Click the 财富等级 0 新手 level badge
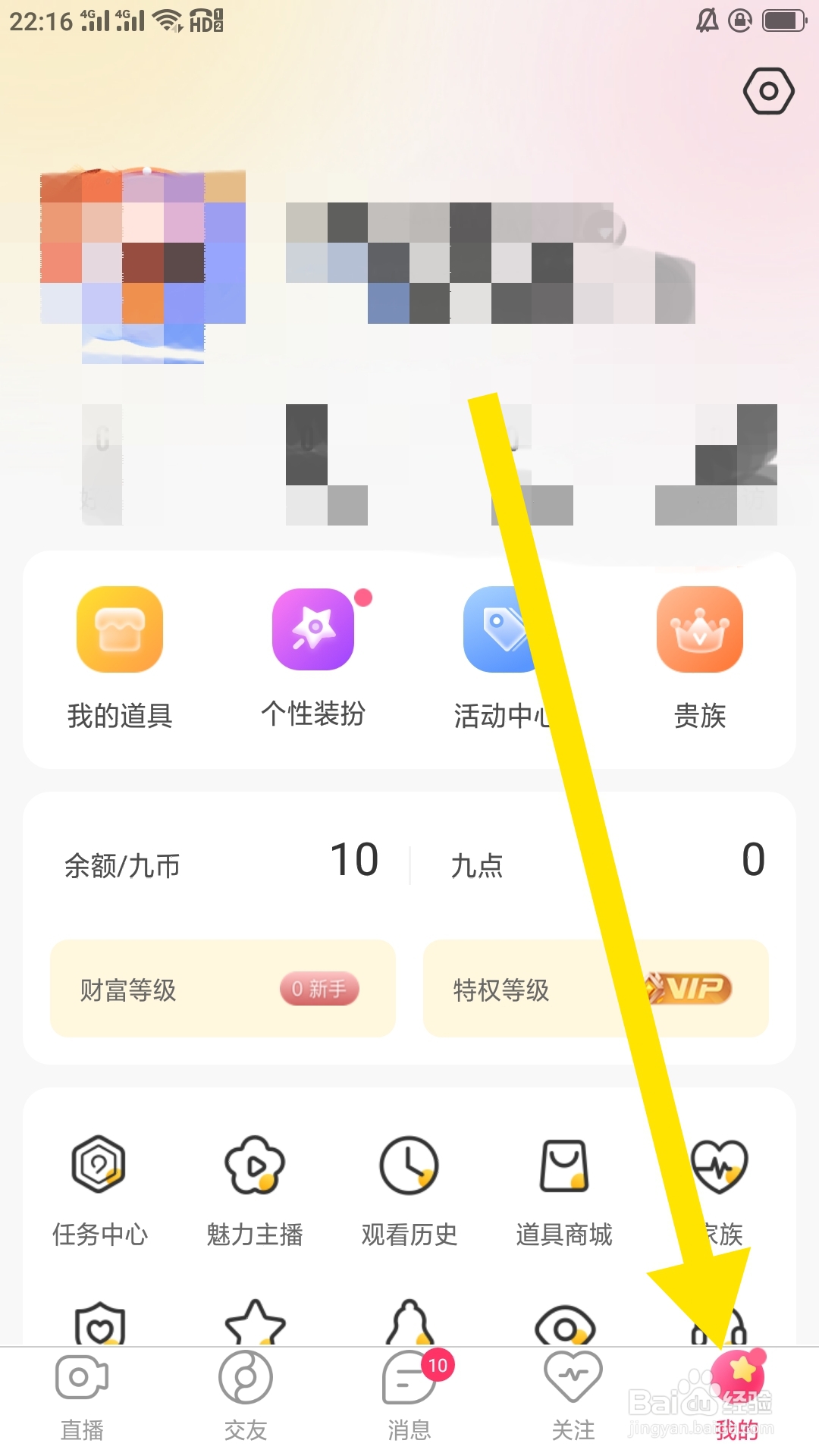 click(x=221, y=988)
